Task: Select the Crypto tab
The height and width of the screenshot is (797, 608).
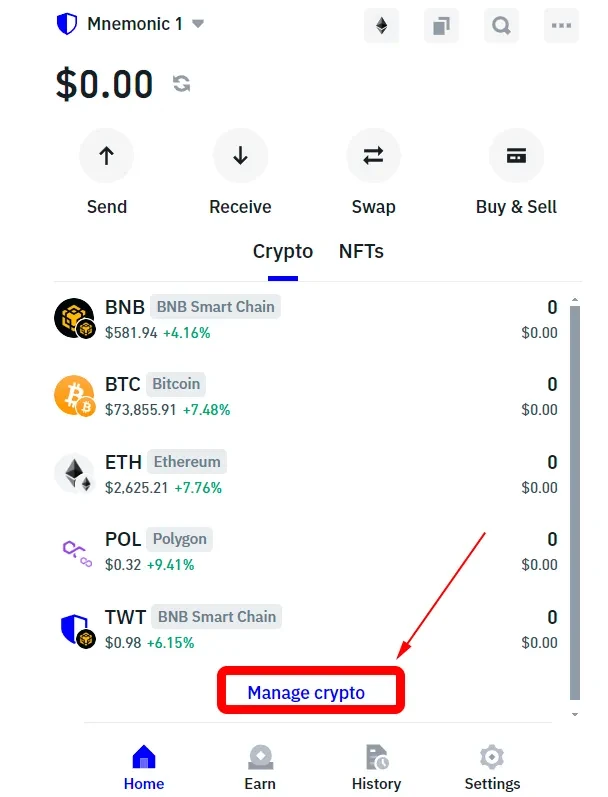Action: 282,251
